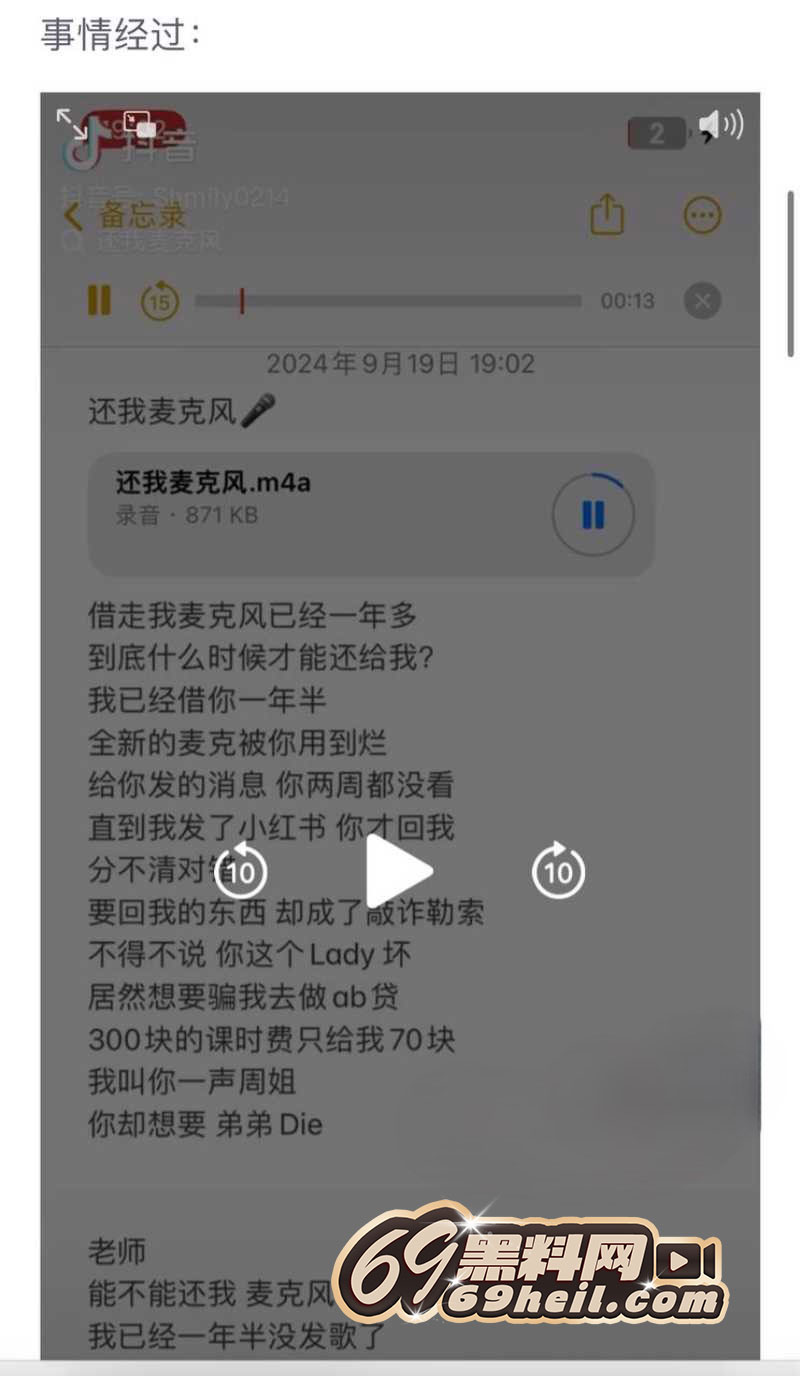Mute the video's sound
800x1376 pixels.
tap(719, 124)
